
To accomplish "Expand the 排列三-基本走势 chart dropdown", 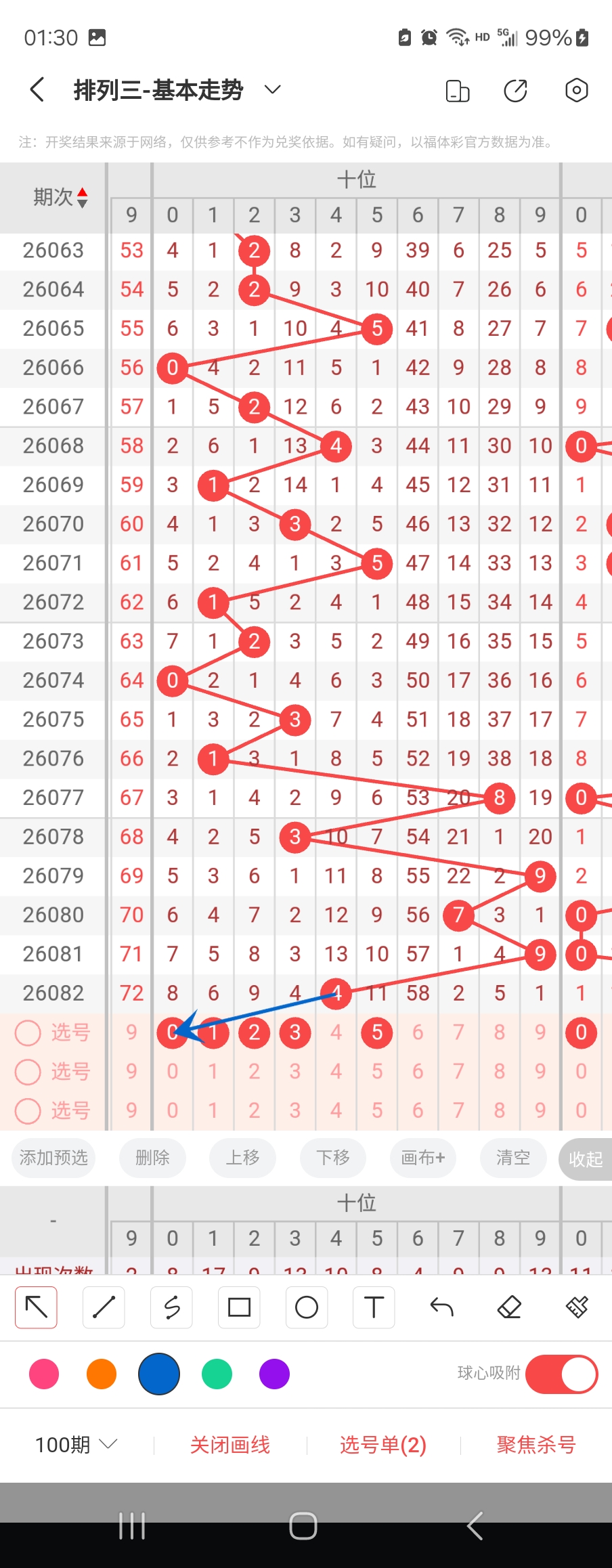I will 272,90.
